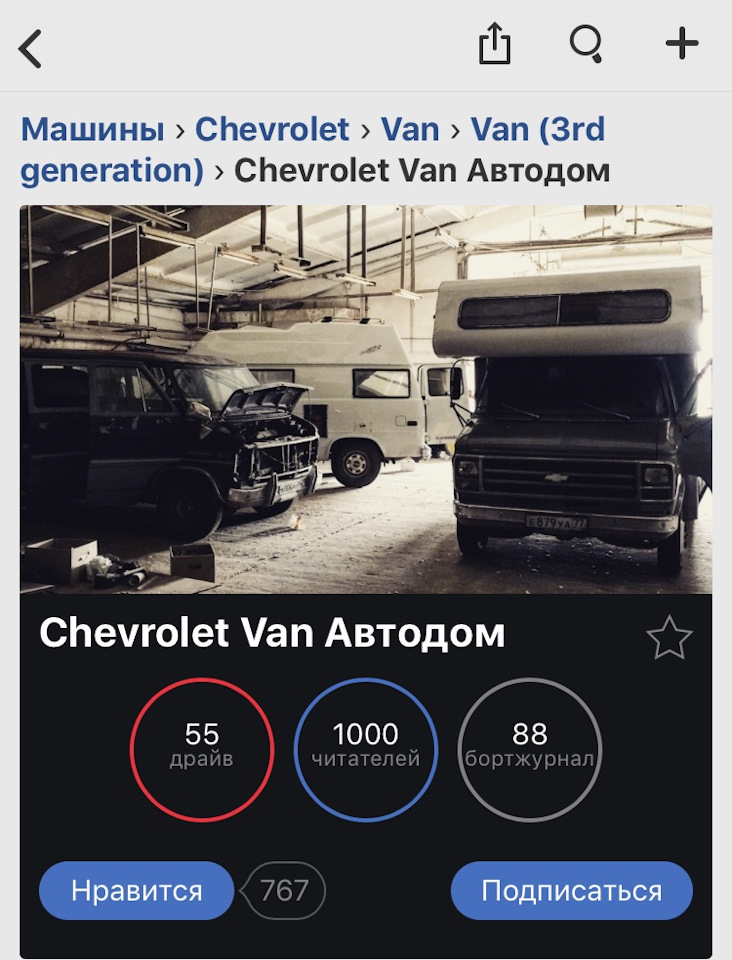Add this car to favorites with star
Image resolution: width=732 pixels, height=960 pixels.
(x=669, y=638)
